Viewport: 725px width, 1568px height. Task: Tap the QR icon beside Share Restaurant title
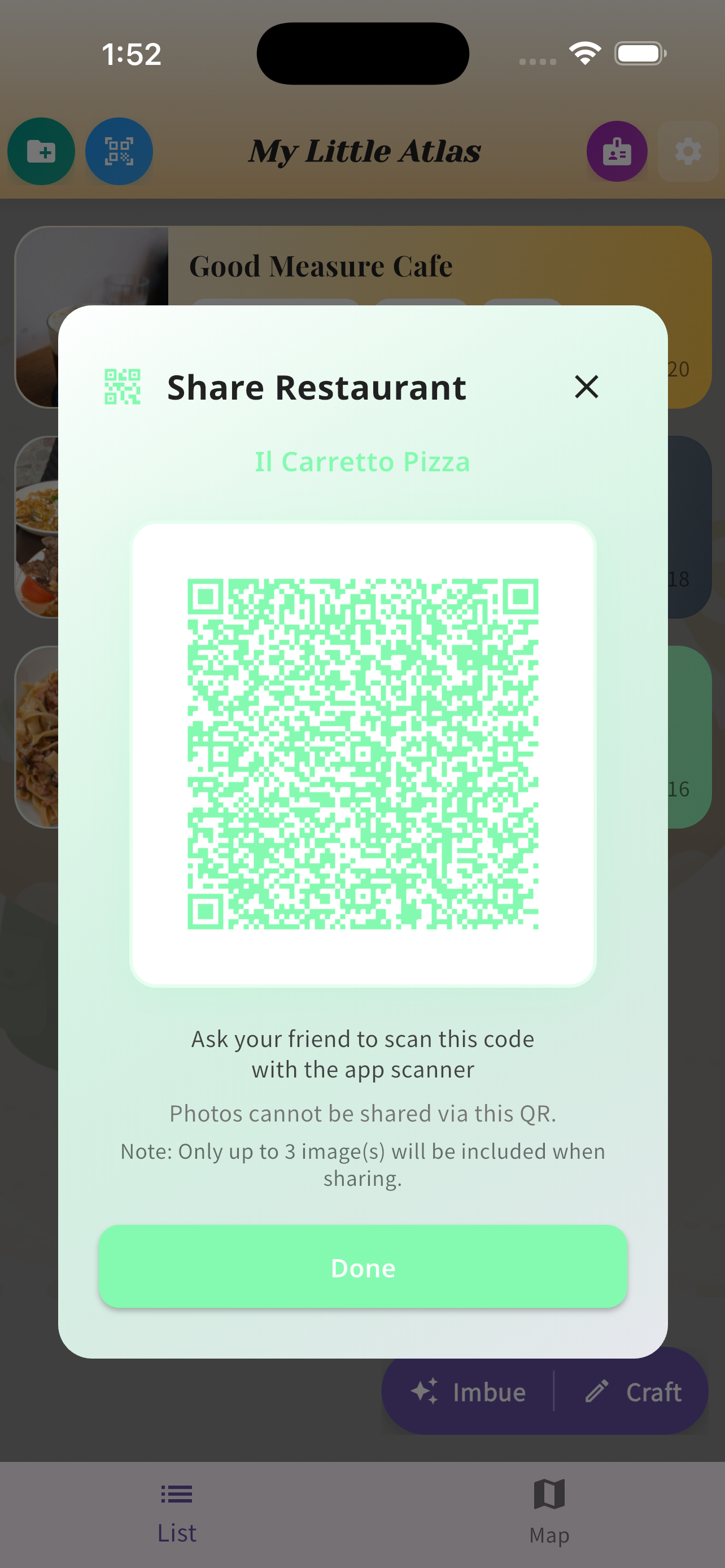point(122,386)
